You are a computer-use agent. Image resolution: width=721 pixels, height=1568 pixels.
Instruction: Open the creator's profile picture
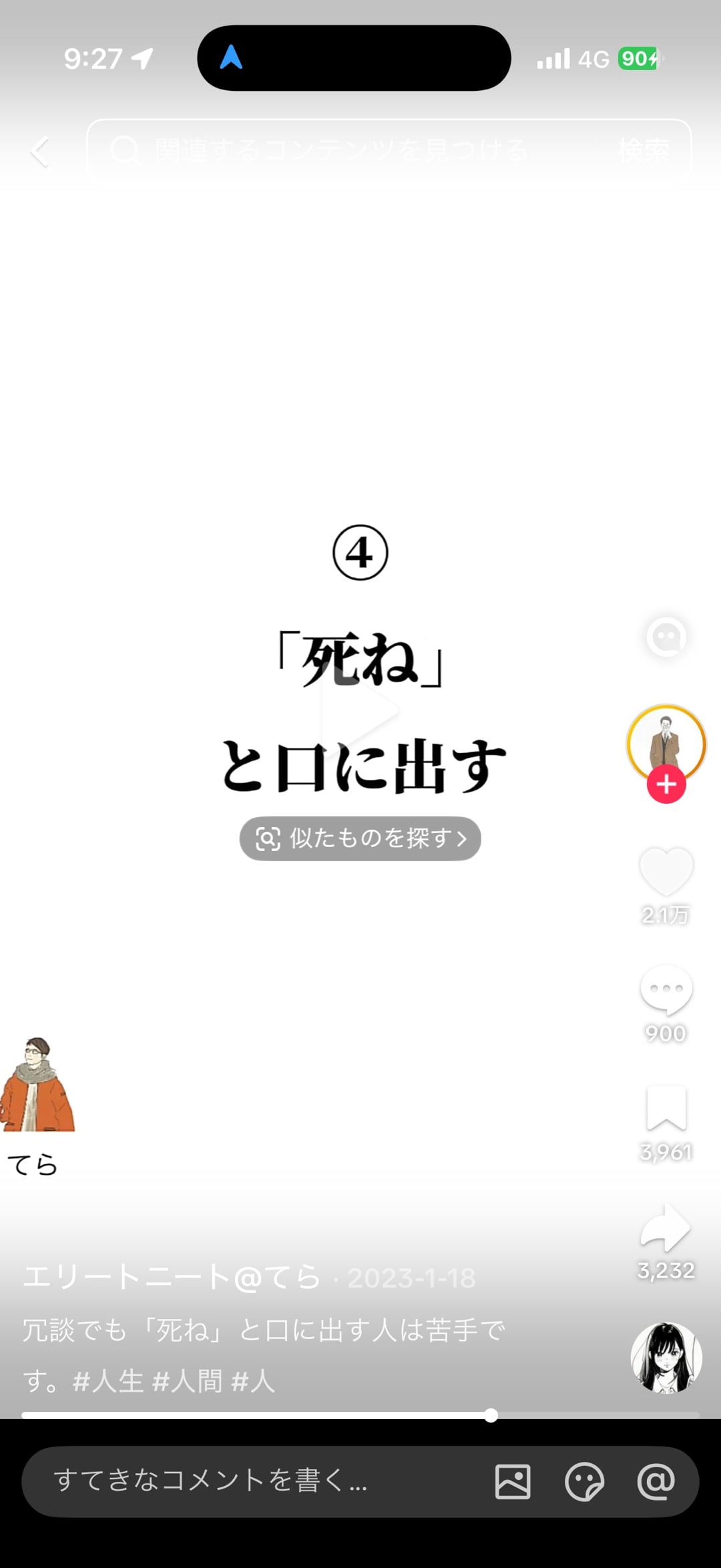click(x=666, y=744)
